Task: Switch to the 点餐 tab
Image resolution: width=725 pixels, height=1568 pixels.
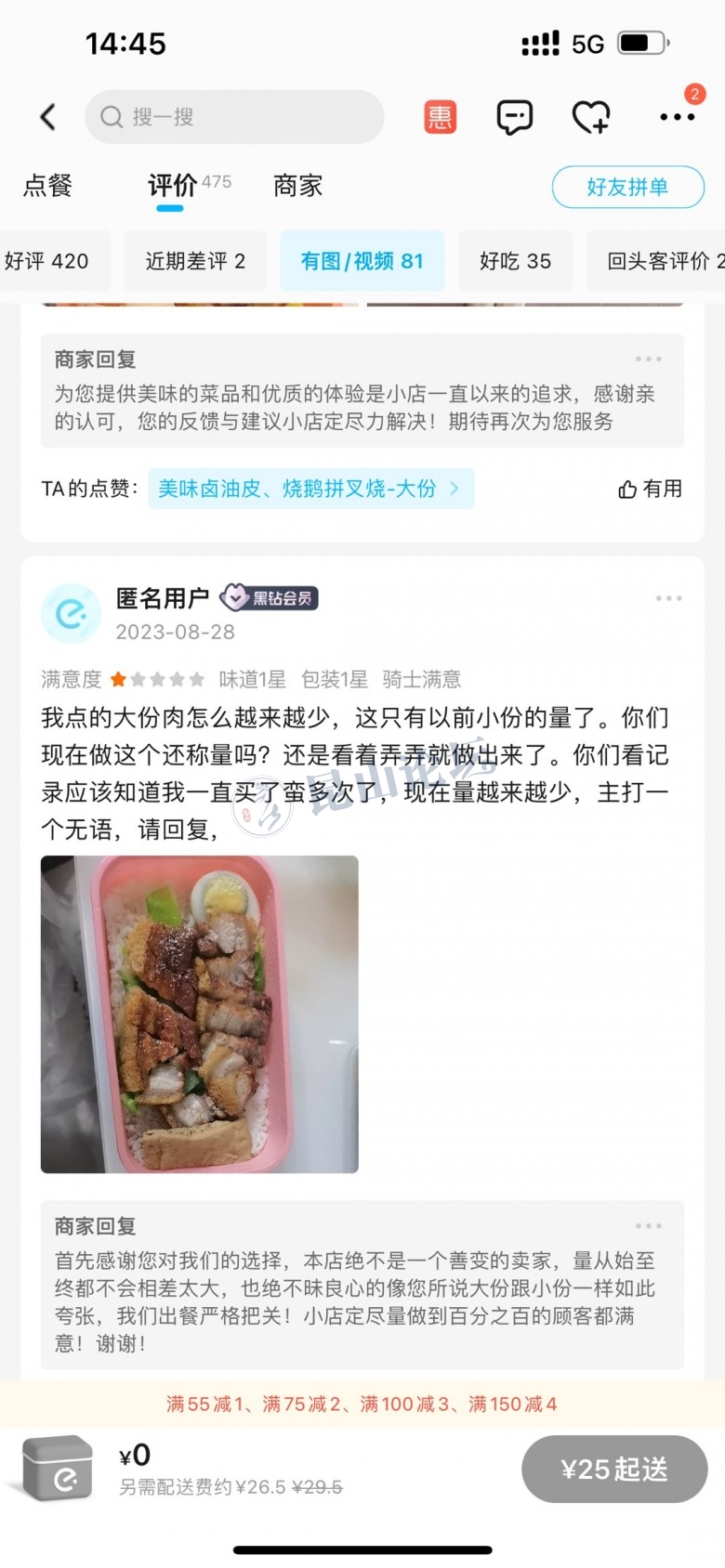Action: pyautogui.click(x=47, y=186)
